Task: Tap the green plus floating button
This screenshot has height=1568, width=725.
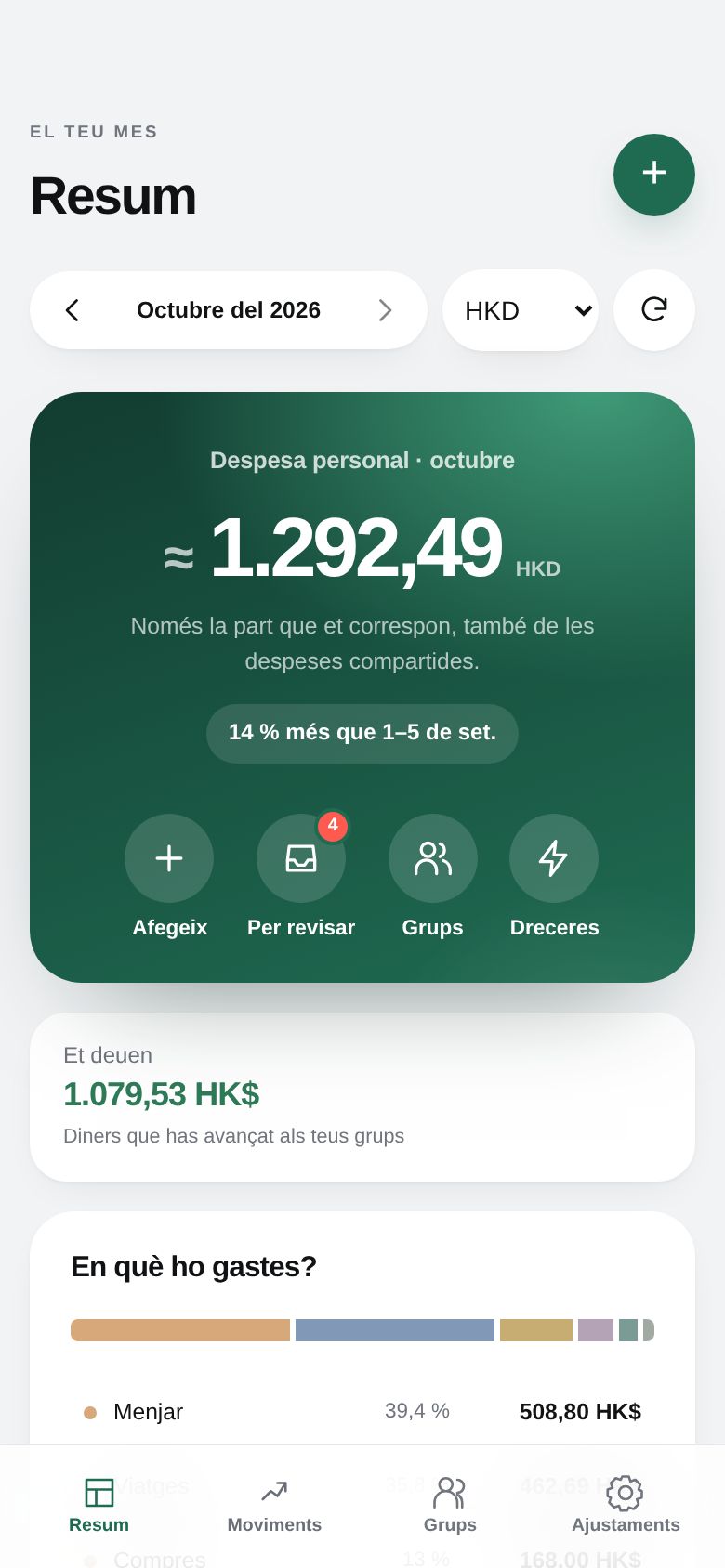Action: (x=654, y=175)
